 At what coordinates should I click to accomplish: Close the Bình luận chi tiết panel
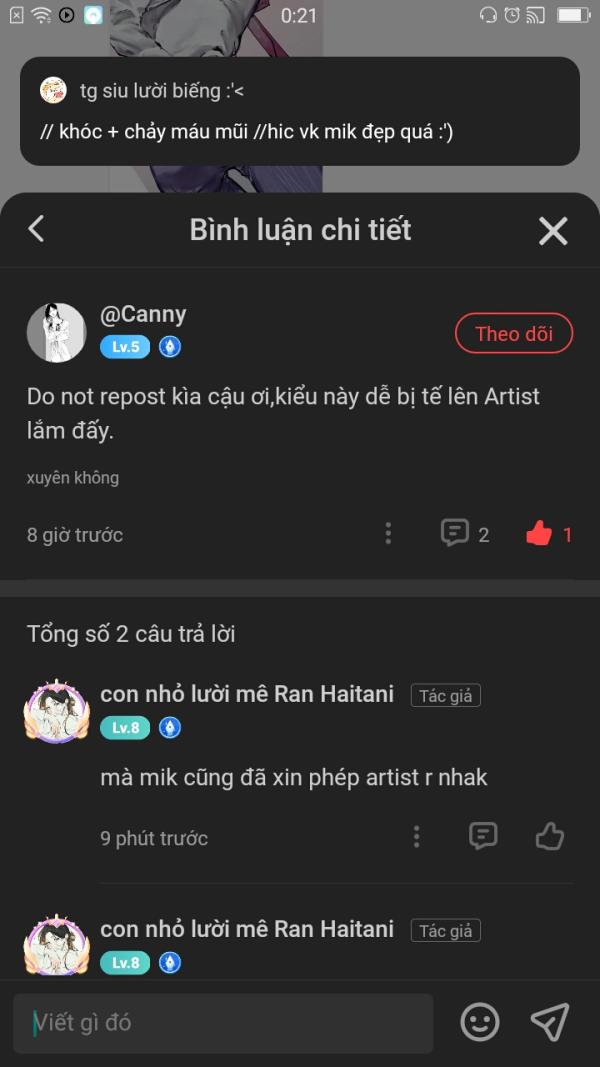click(x=553, y=231)
